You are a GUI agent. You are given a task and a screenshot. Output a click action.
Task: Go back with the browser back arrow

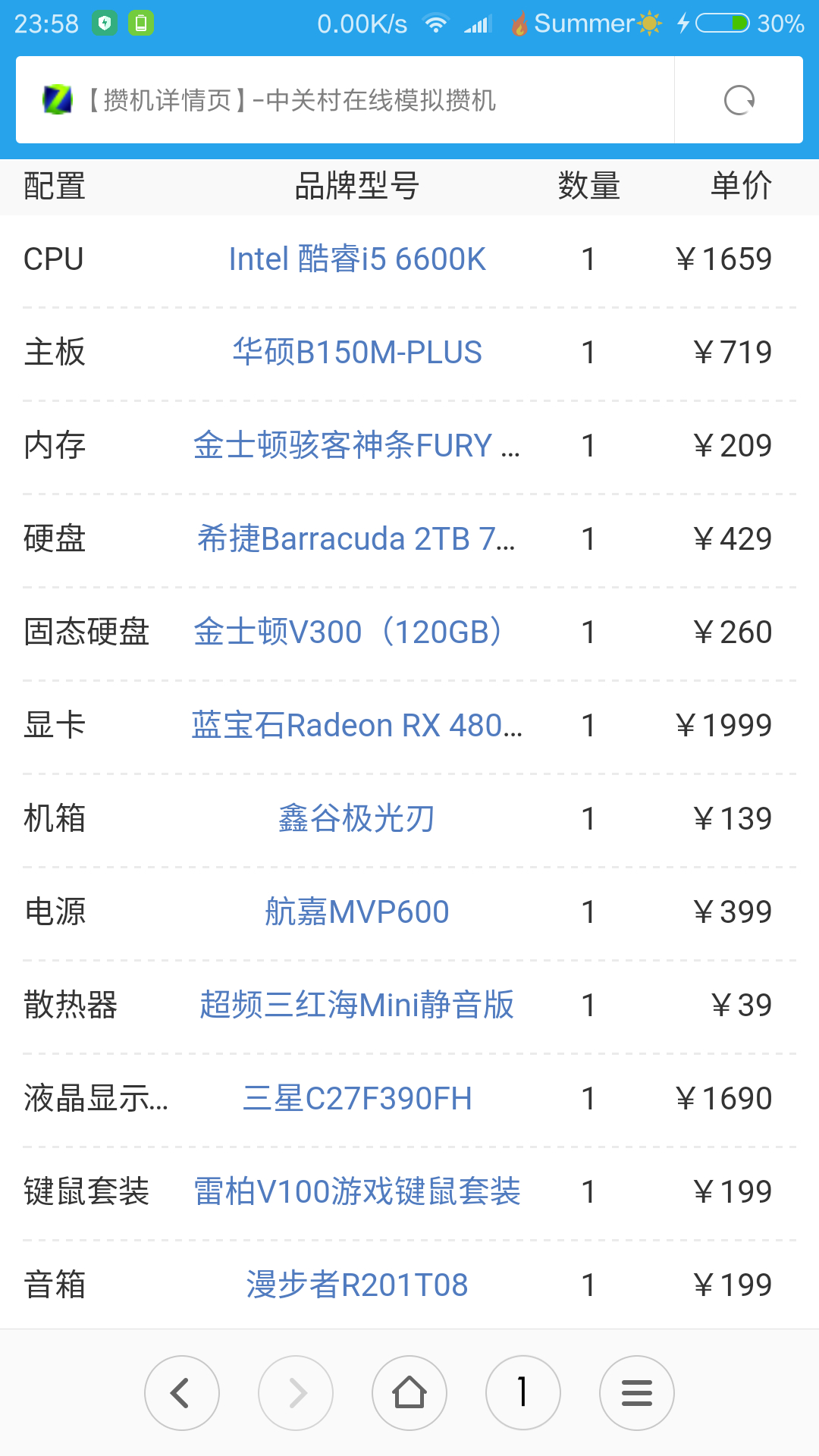click(x=182, y=1393)
